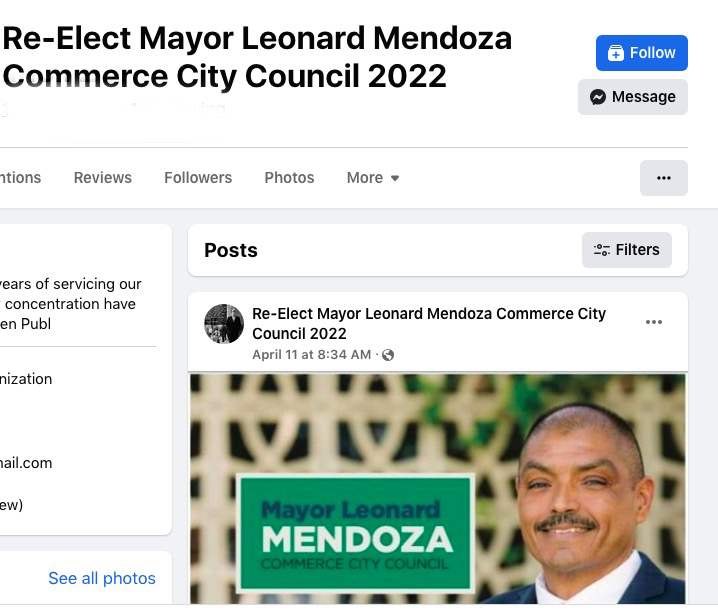718x616 pixels.
Task: View the Photos tab
Action: (x=289, y=178)
